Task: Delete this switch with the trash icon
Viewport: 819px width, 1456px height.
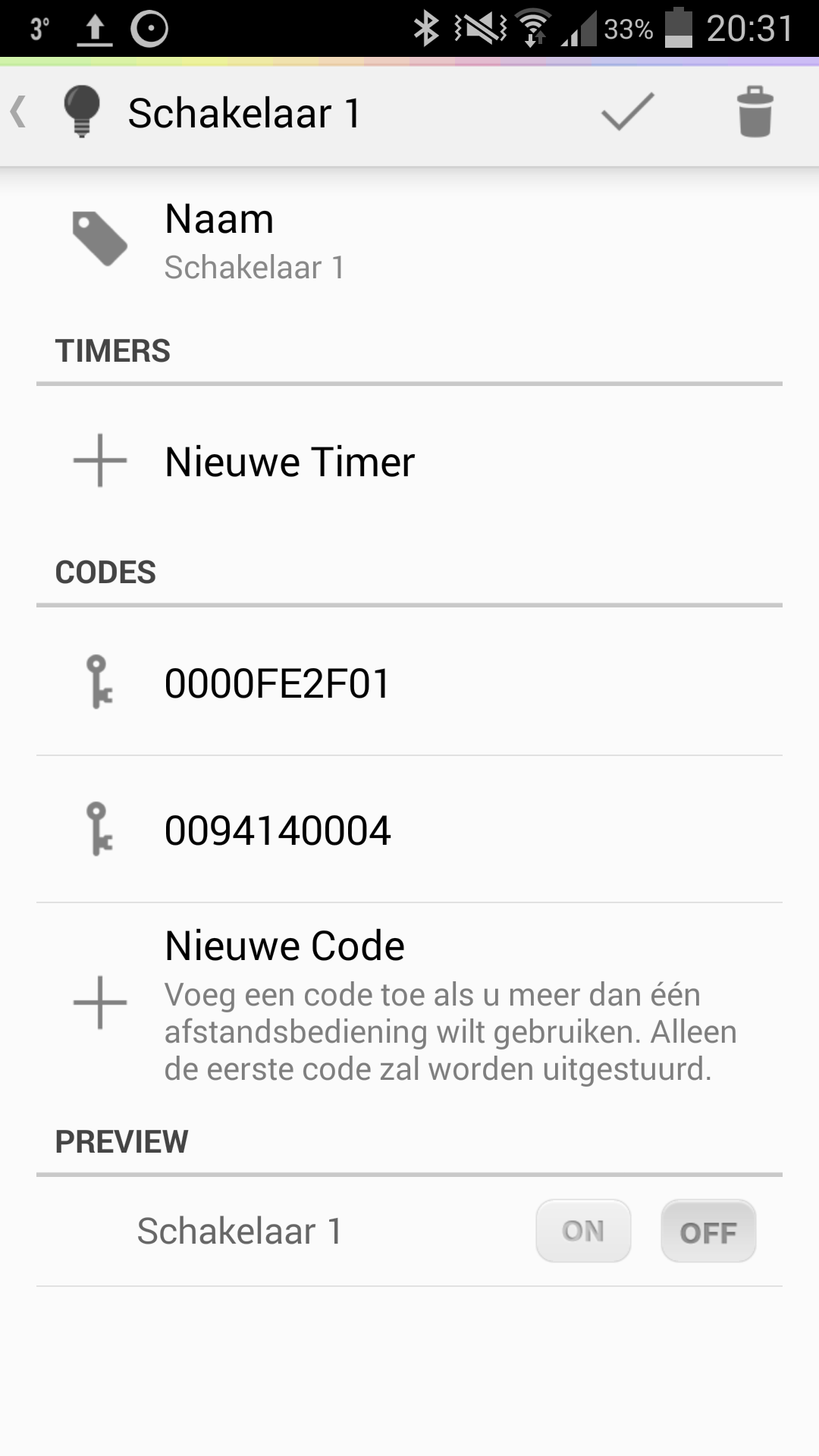Action: pyautogui.click(x=755, y=112)
